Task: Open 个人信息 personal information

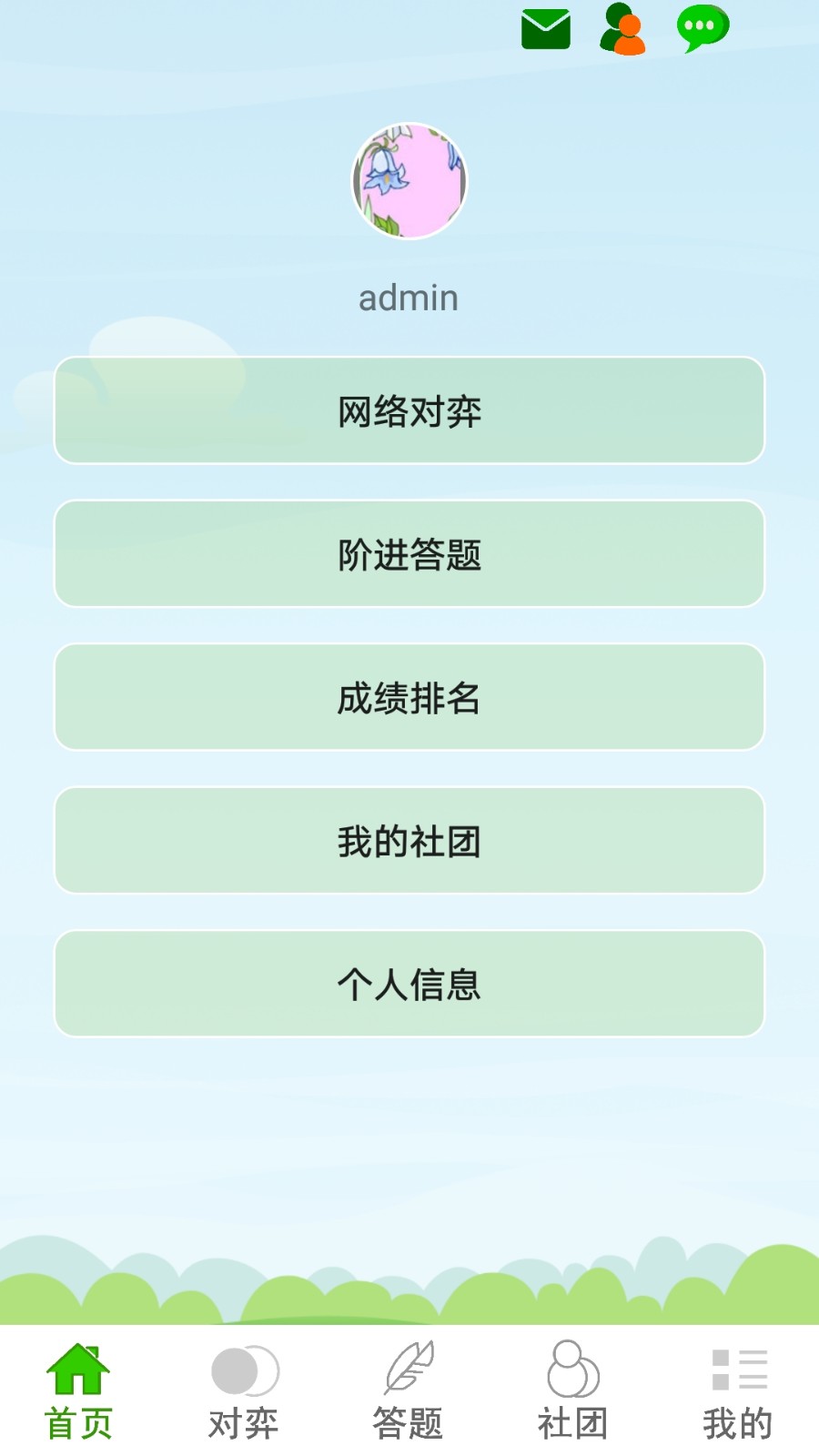Action: point(409,984)
